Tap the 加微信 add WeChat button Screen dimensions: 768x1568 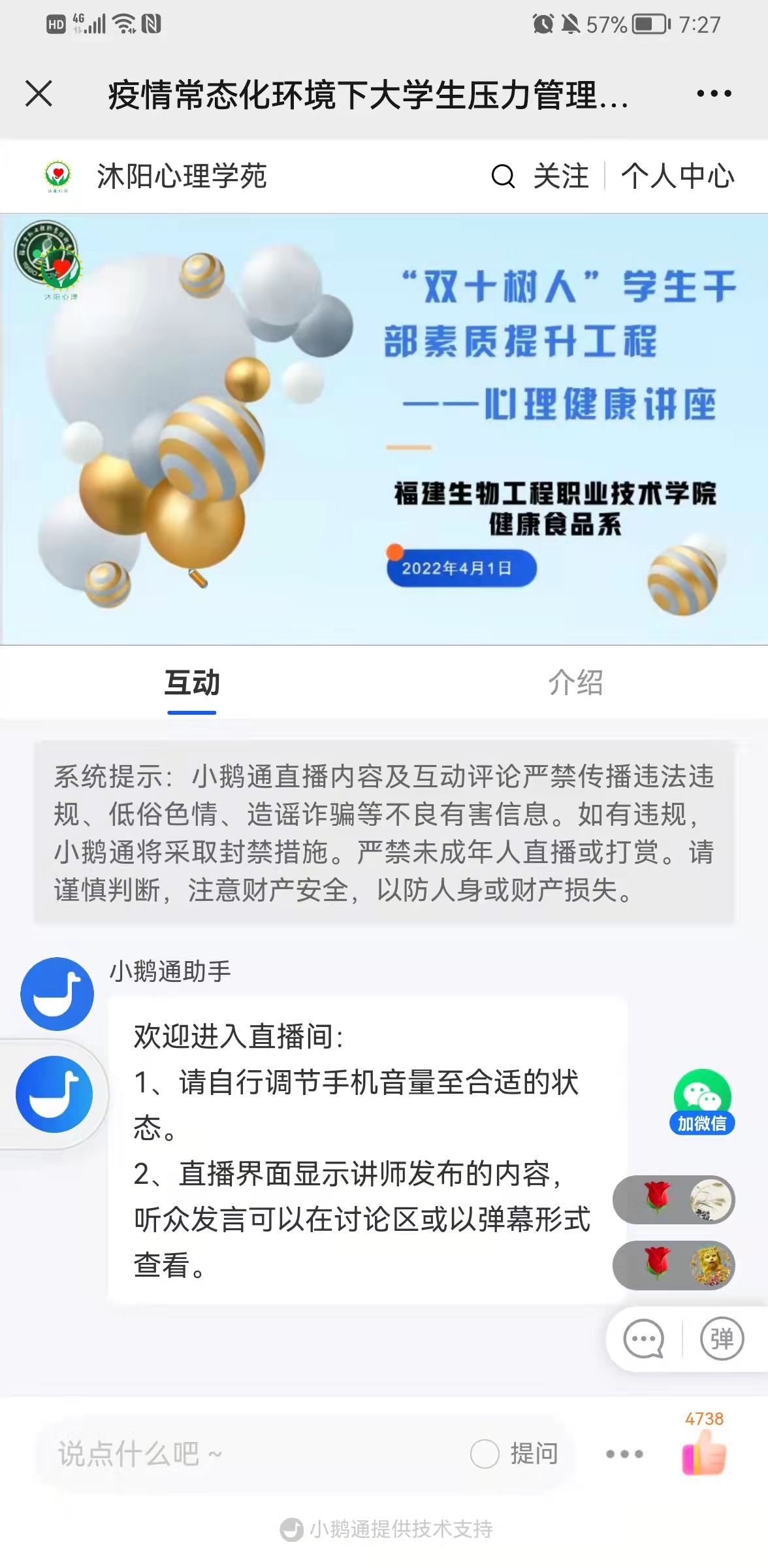pyautogui.click(x=702, y=1102)
